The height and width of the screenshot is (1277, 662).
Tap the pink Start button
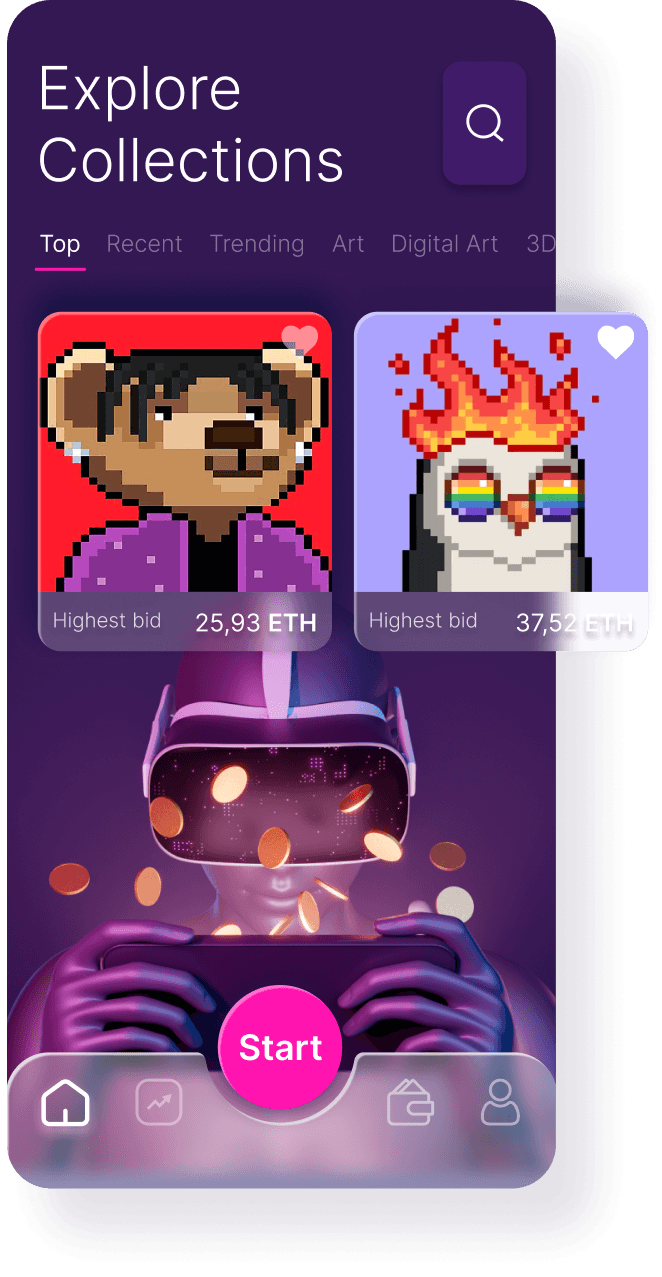pyautogui.click(x=280, y=1047)
